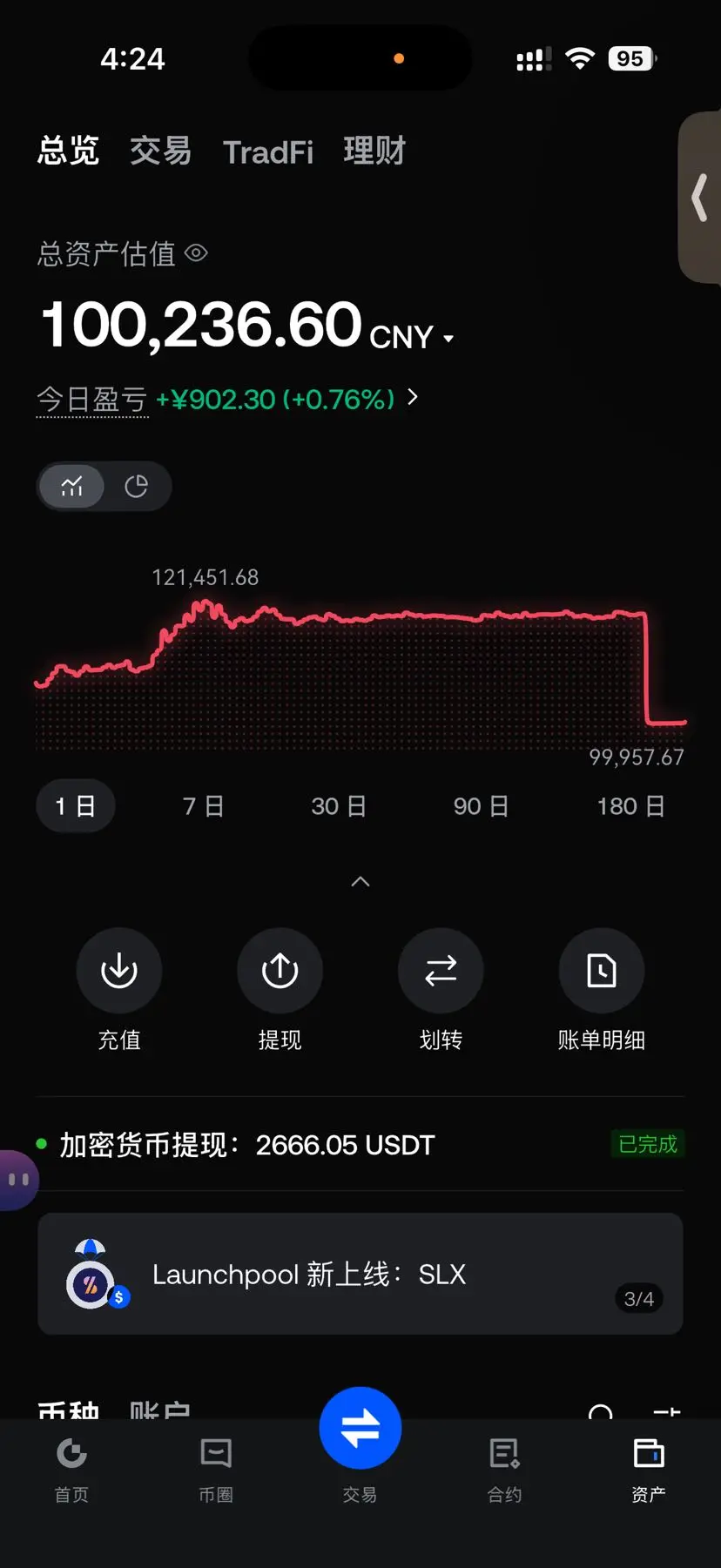721x1568 pixels.
Task: Go to the 首页 home tab
Action: [71, 1470]
